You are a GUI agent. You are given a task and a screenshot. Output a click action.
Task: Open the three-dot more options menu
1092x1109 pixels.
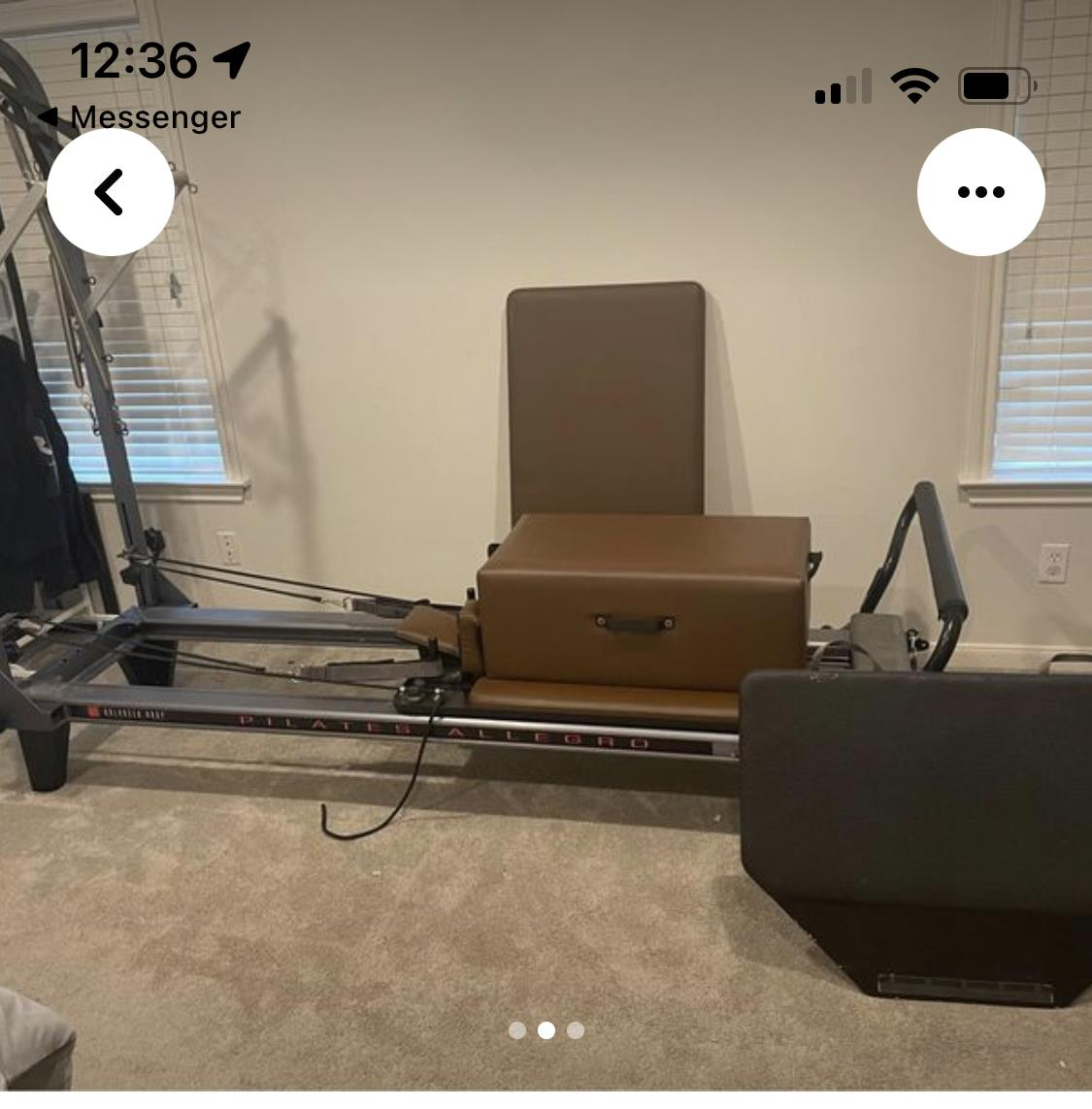point(980,192)
